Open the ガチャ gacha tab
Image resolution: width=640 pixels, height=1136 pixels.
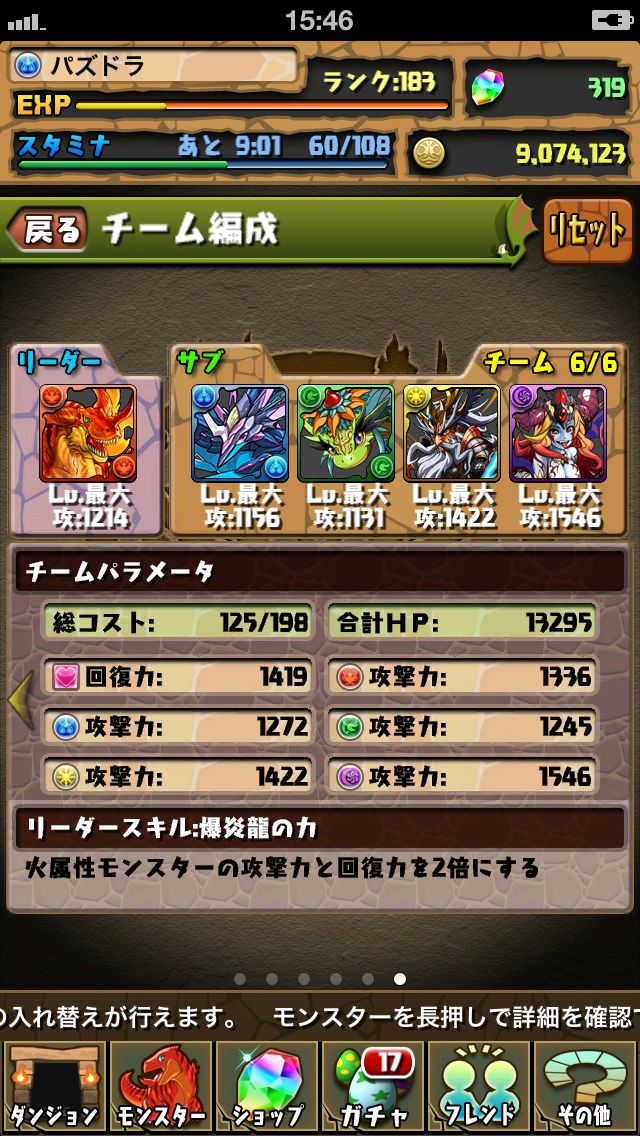tap(373, 1086)
